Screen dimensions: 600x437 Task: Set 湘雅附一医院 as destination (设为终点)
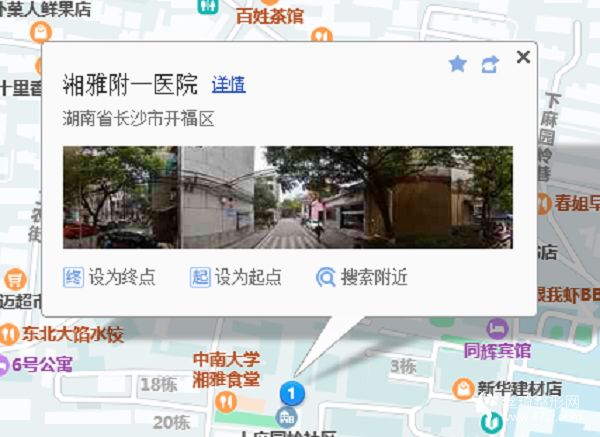[111, 277]
